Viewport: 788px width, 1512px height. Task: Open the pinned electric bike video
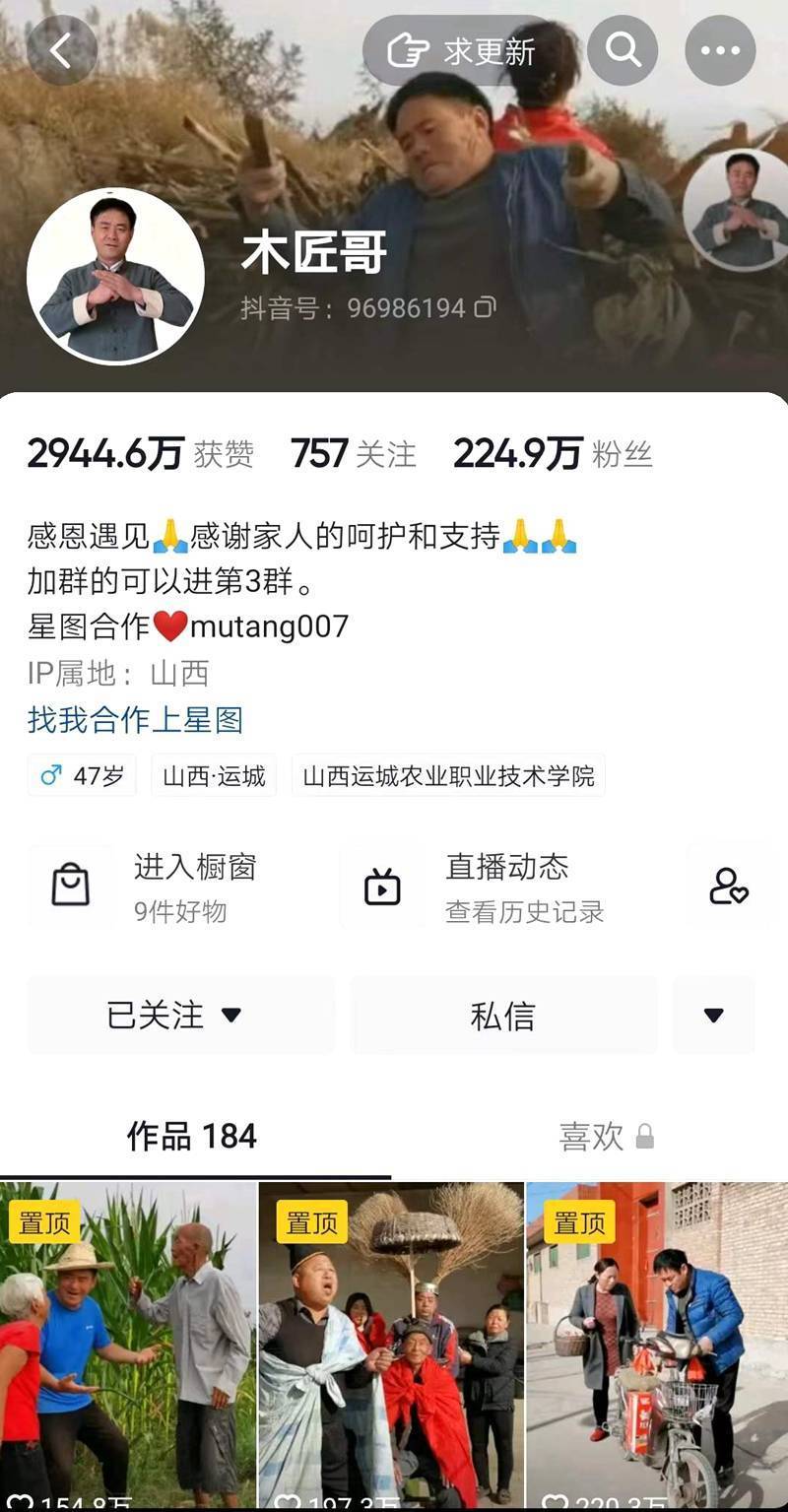(x=657, y=1349)
